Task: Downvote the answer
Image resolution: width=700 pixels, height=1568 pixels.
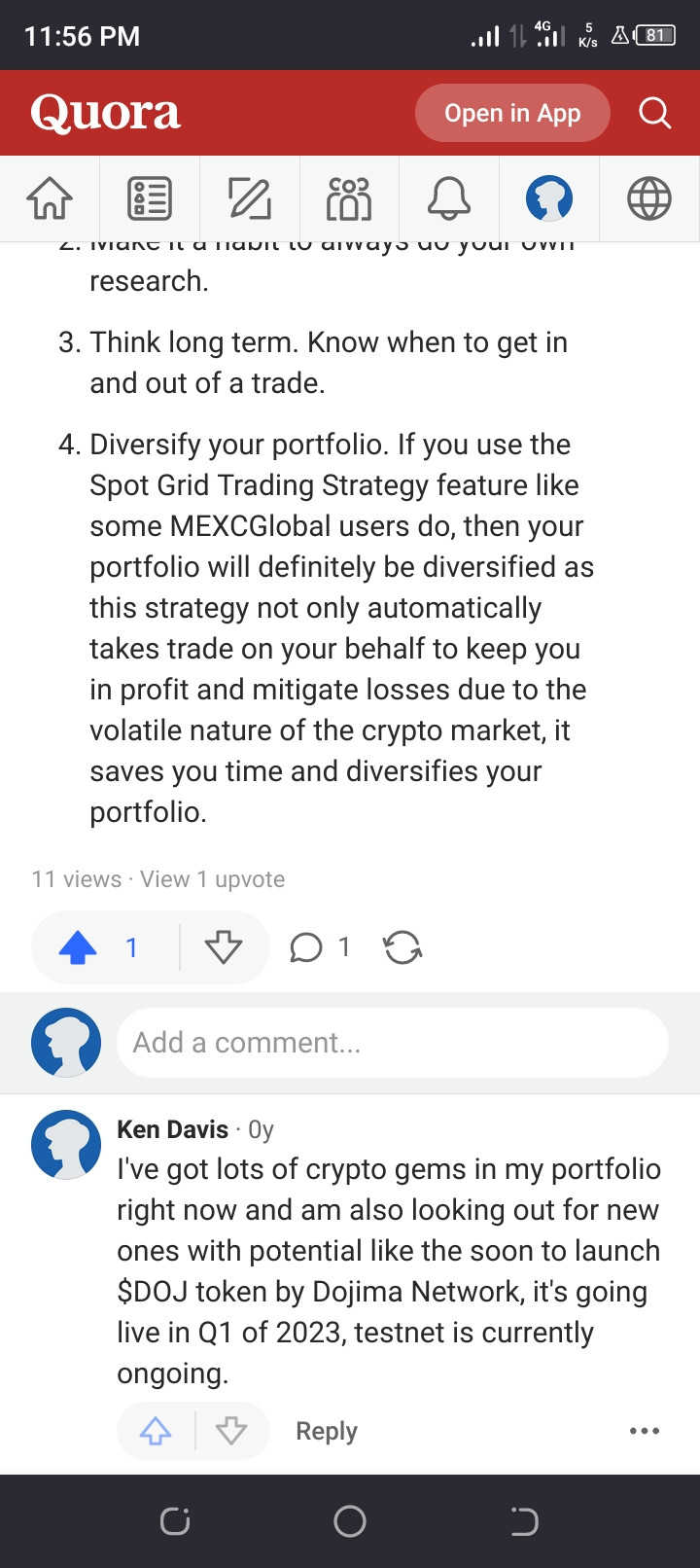Action: [x=224, y=947]
